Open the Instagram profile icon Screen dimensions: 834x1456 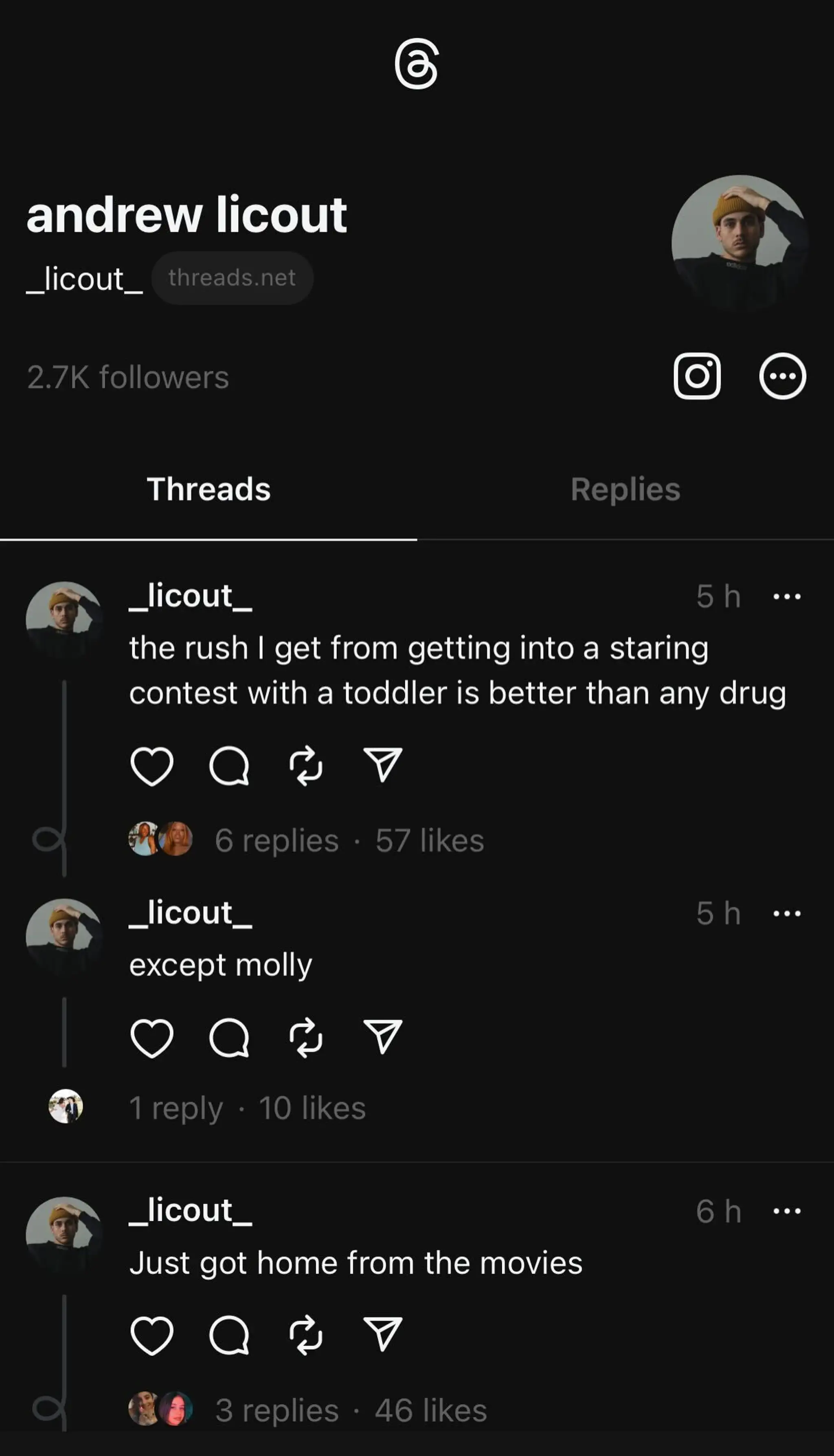(697, 376)
